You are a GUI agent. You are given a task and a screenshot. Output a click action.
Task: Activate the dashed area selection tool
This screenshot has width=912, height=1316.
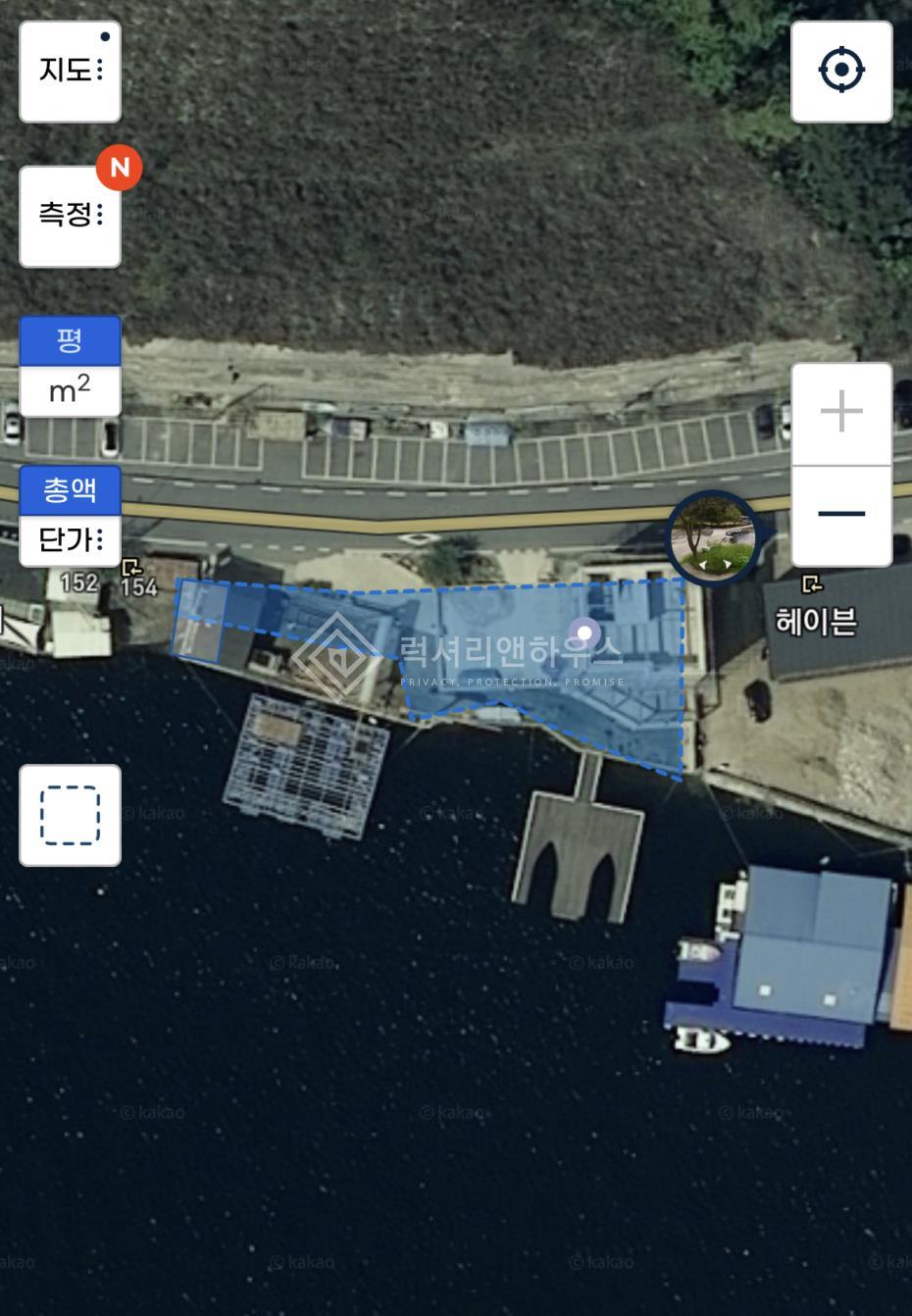click(x=70, y=815)
